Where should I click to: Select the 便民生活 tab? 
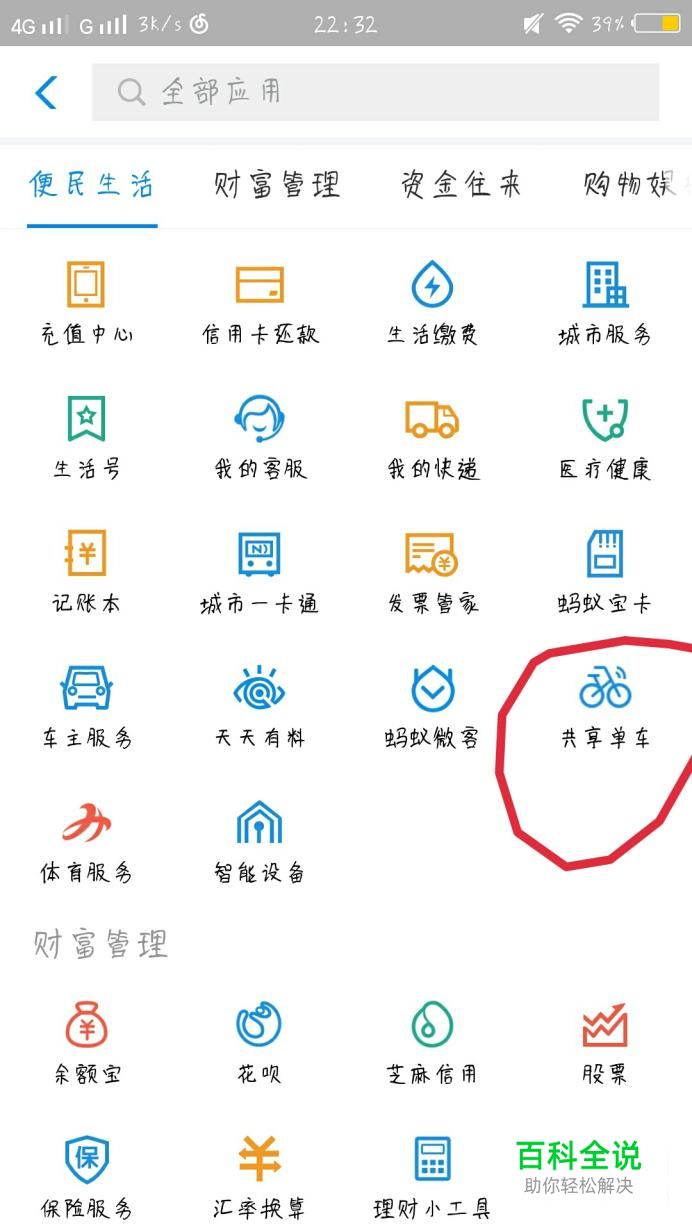click(92, 184)
